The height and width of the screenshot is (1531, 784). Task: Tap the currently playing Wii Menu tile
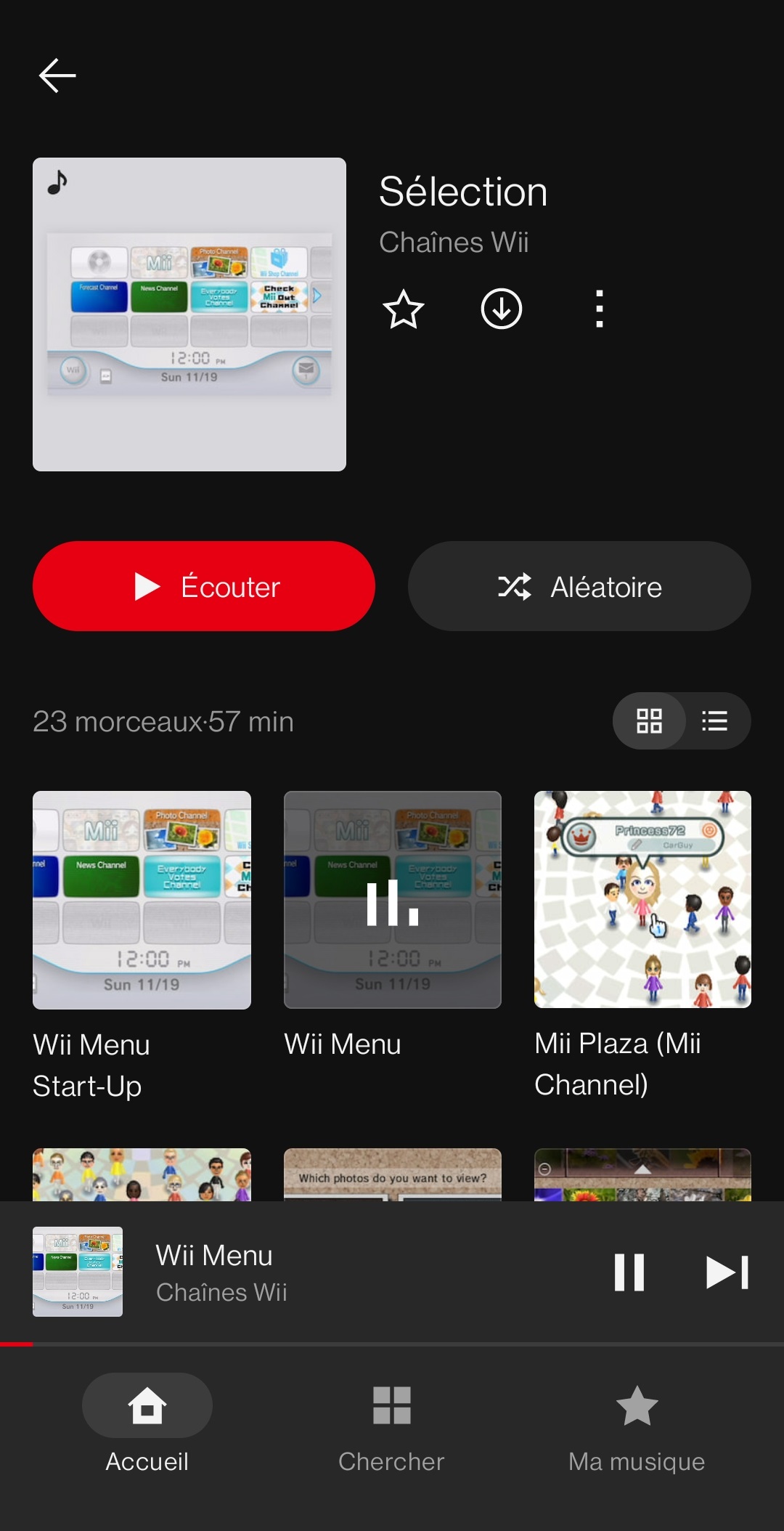pyautogui.click(x=392, y=900)
